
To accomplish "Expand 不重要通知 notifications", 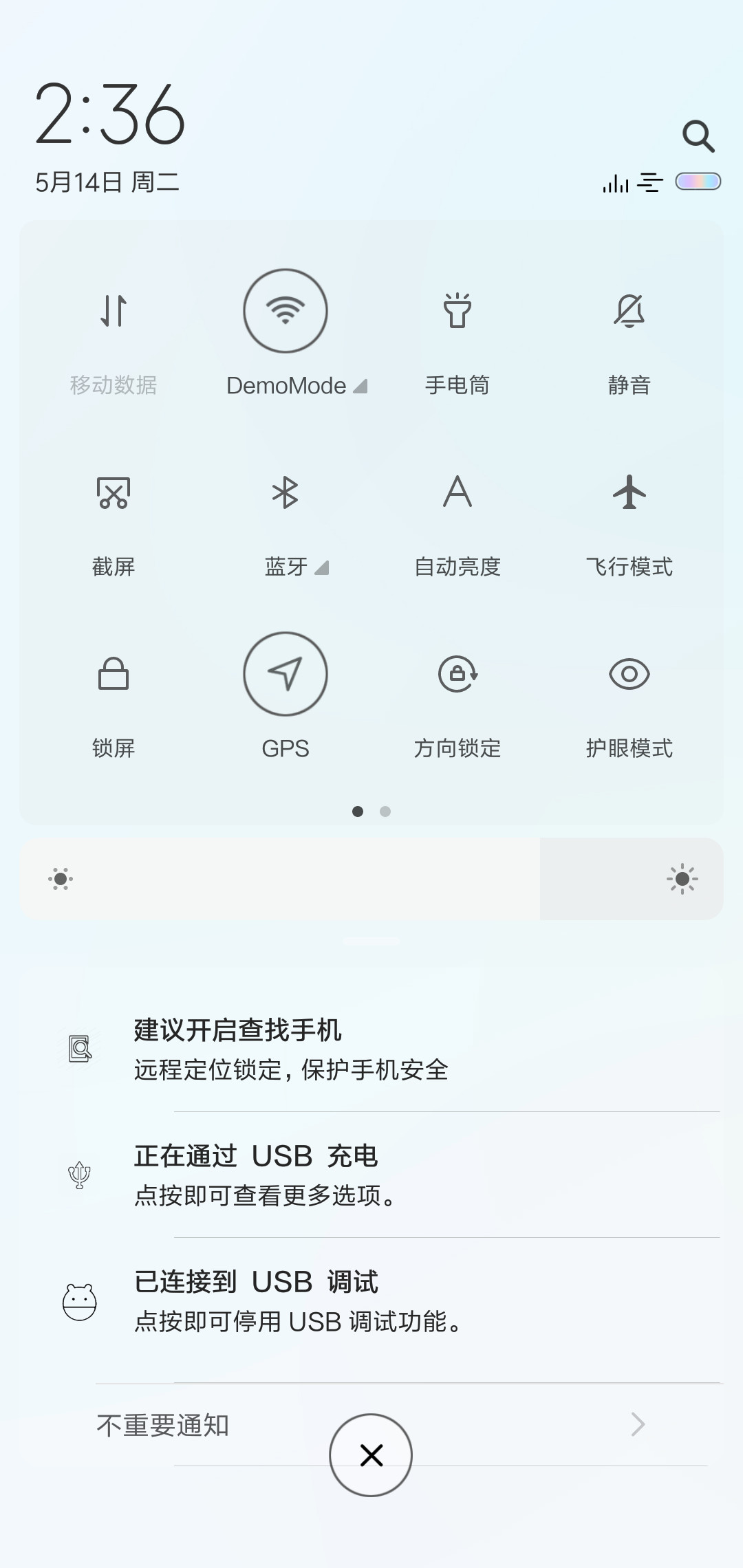I will click(x=371, y=1425).
